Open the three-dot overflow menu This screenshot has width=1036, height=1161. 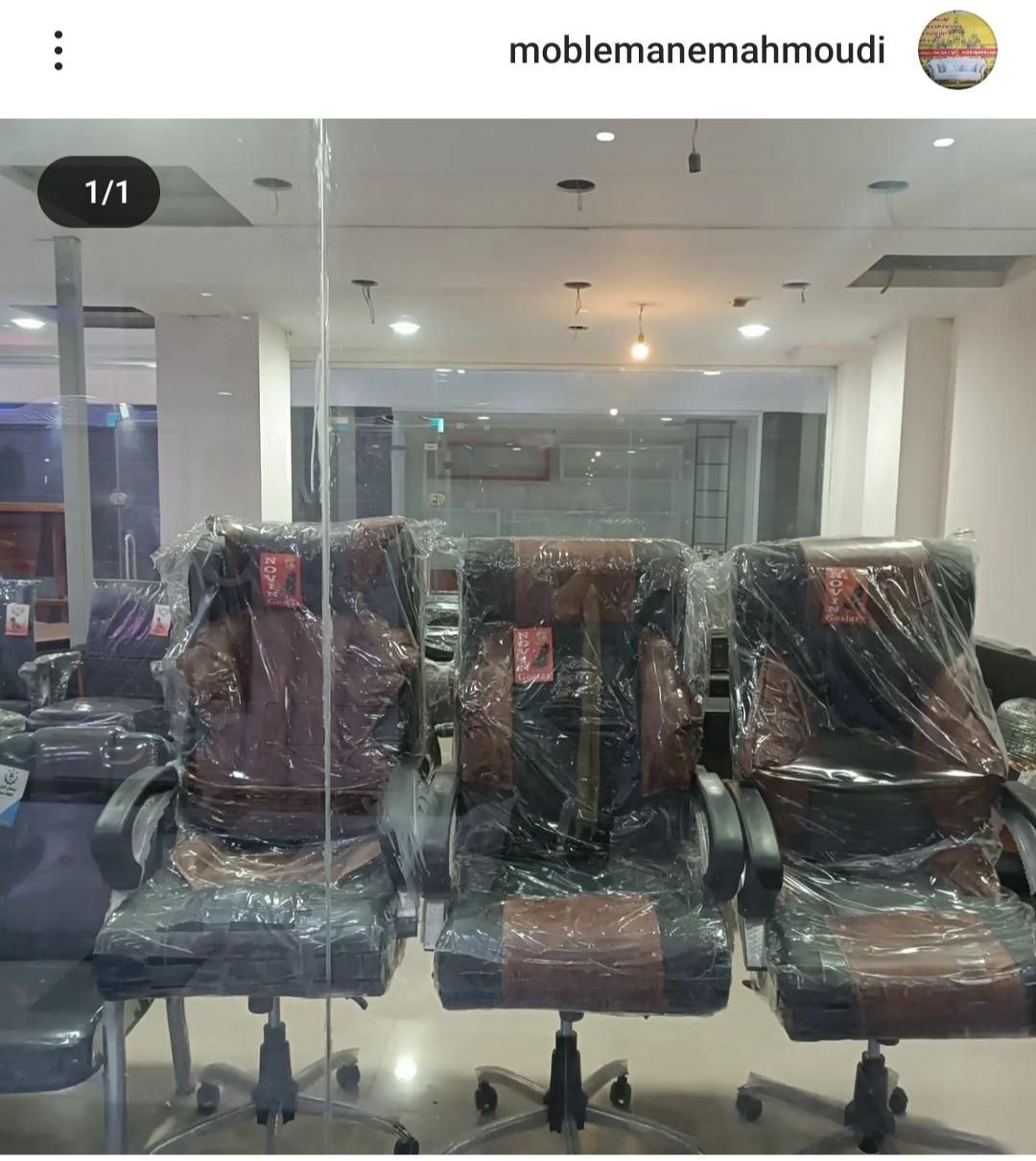59,50
